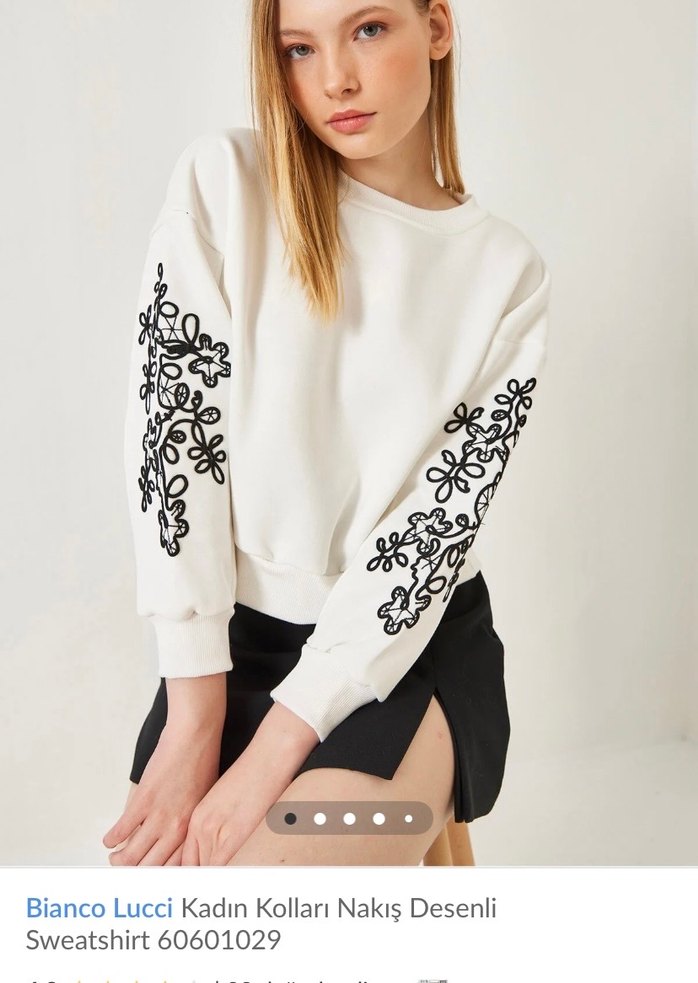Open the Bianco Lucci brand link
The width and height of the screenshot is (698, 983).
tap(99, 908)
